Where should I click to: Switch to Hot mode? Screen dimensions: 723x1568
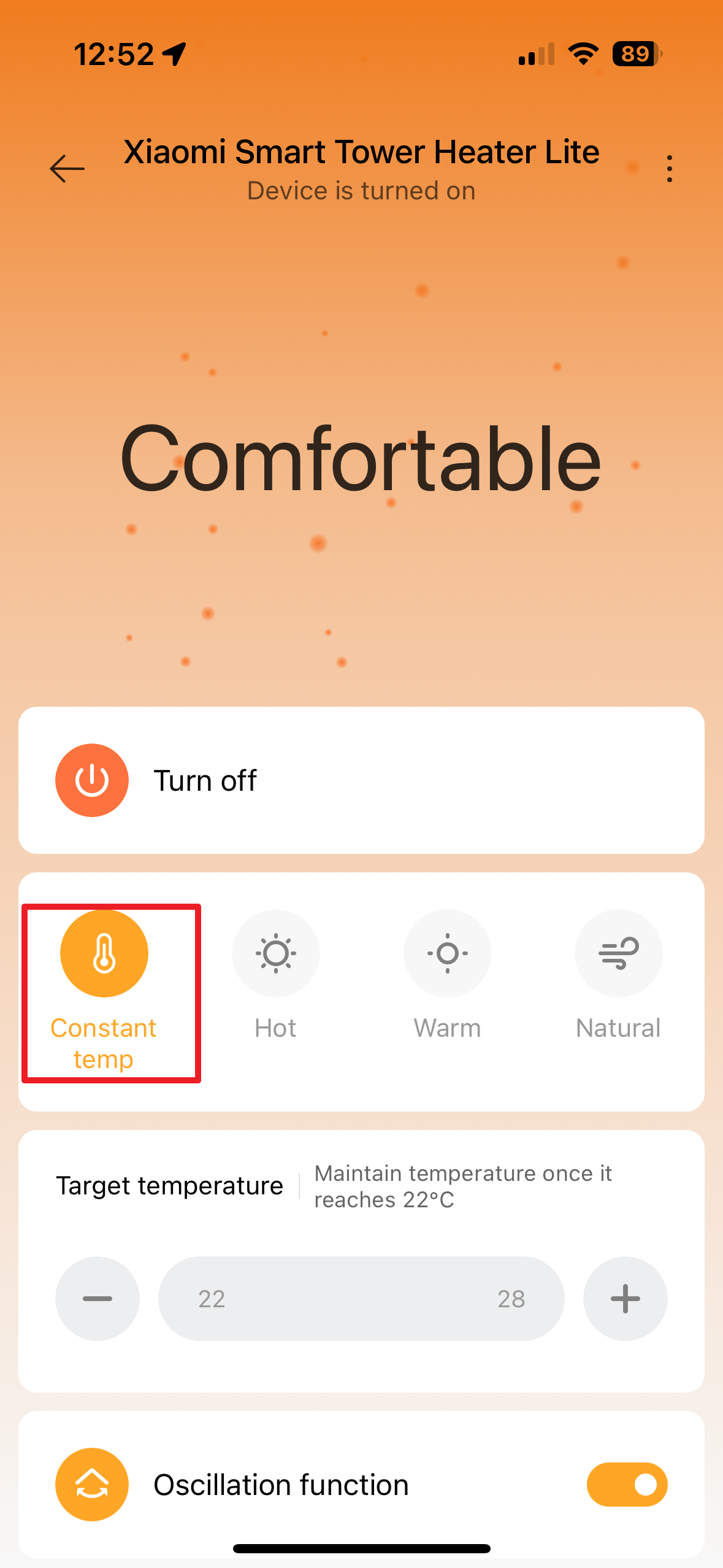275,954
